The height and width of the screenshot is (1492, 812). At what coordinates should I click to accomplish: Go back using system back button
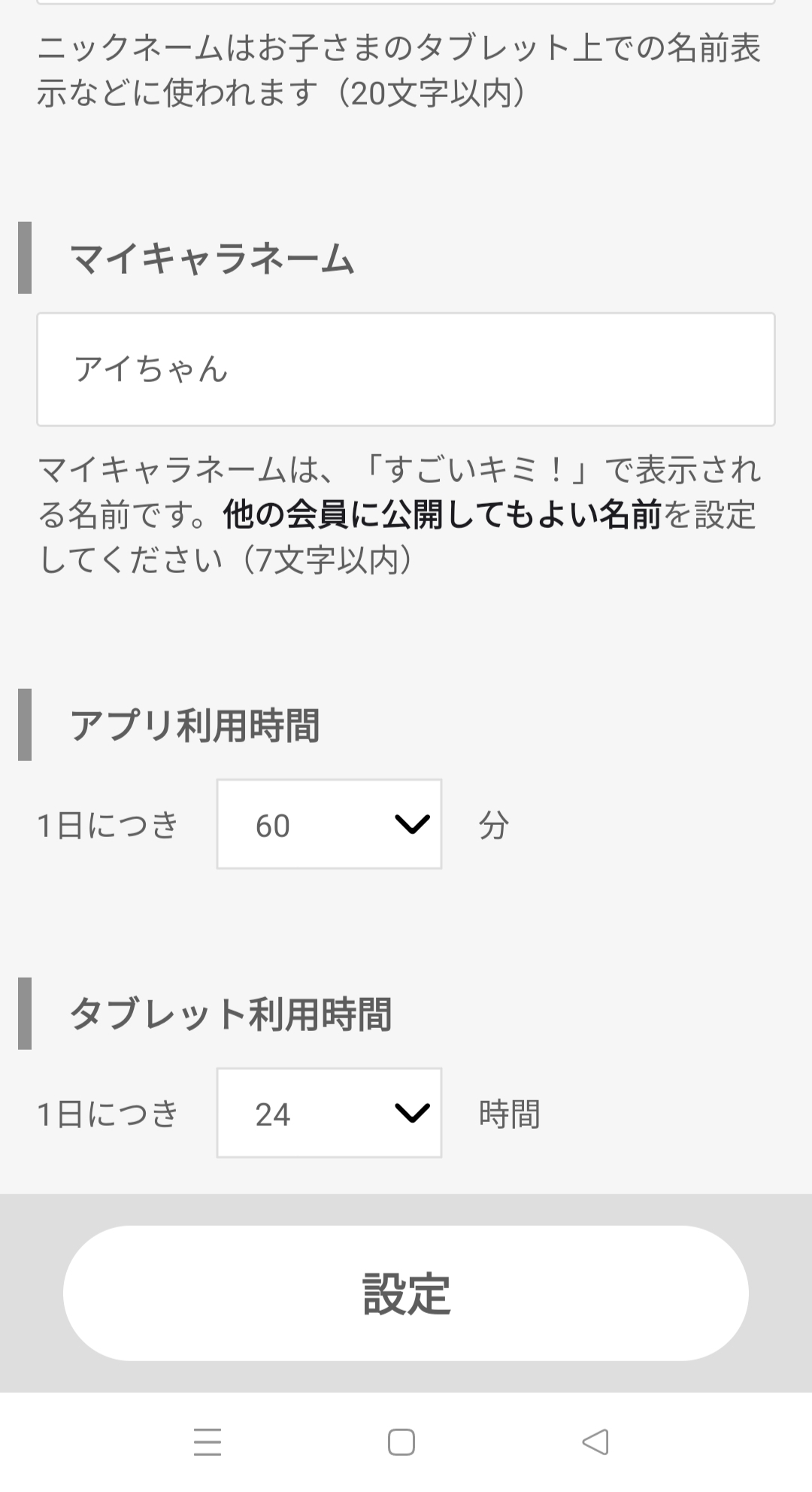point(595,1442)
